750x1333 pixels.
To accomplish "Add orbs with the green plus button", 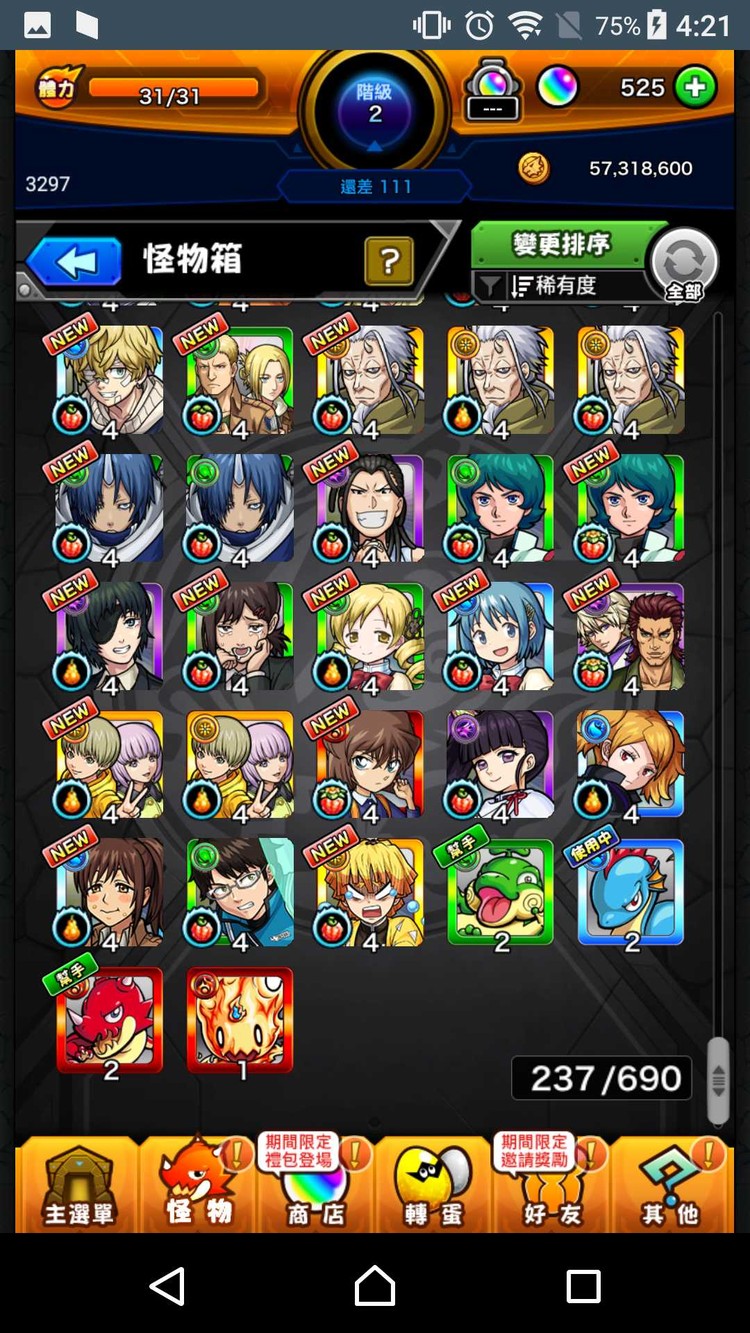I will click(695, 88).
